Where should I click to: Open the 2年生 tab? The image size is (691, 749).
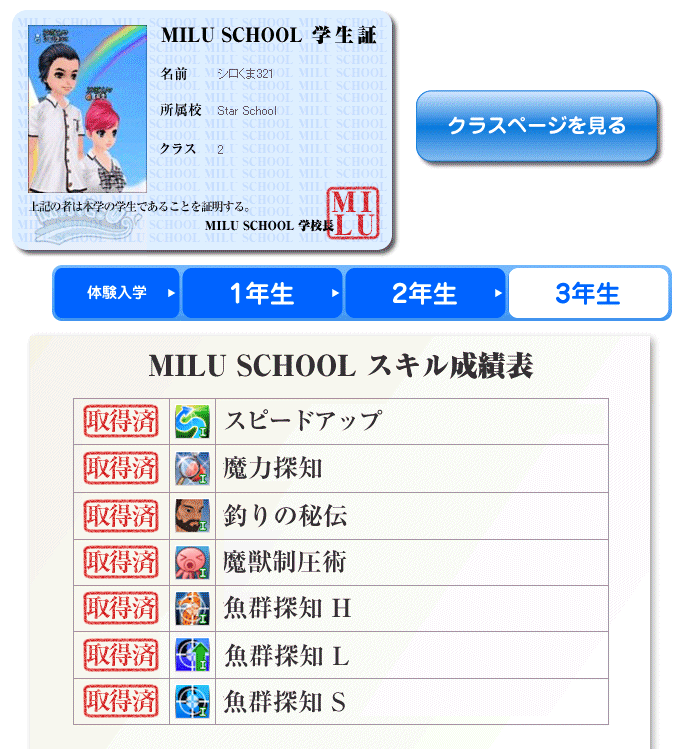(x=425, y=293)
